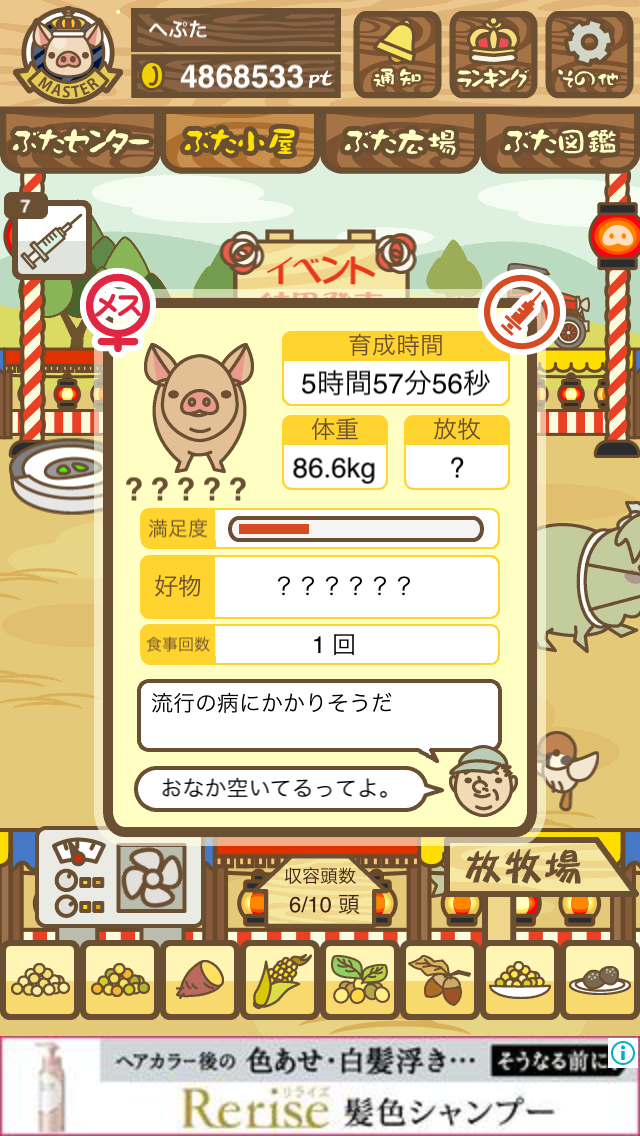Image resolution: width=640 pixels, height=1136 pixels.
Task: Feed the pig the corn cob
Action: point(279,979)
